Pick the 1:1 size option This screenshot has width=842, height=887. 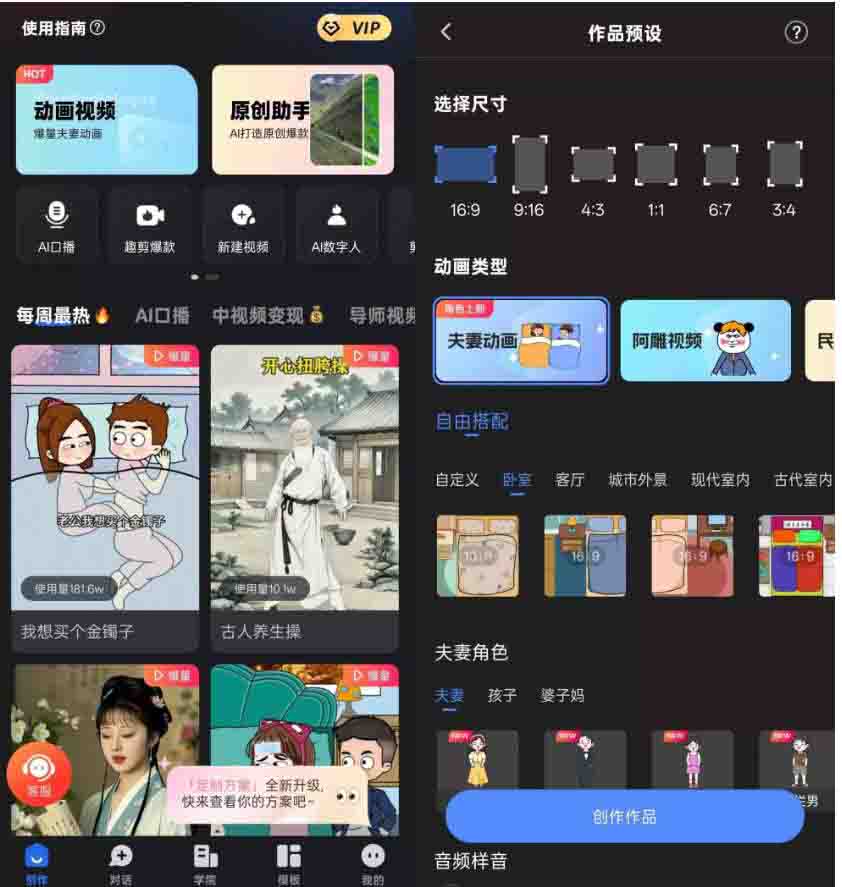[656, 165]
